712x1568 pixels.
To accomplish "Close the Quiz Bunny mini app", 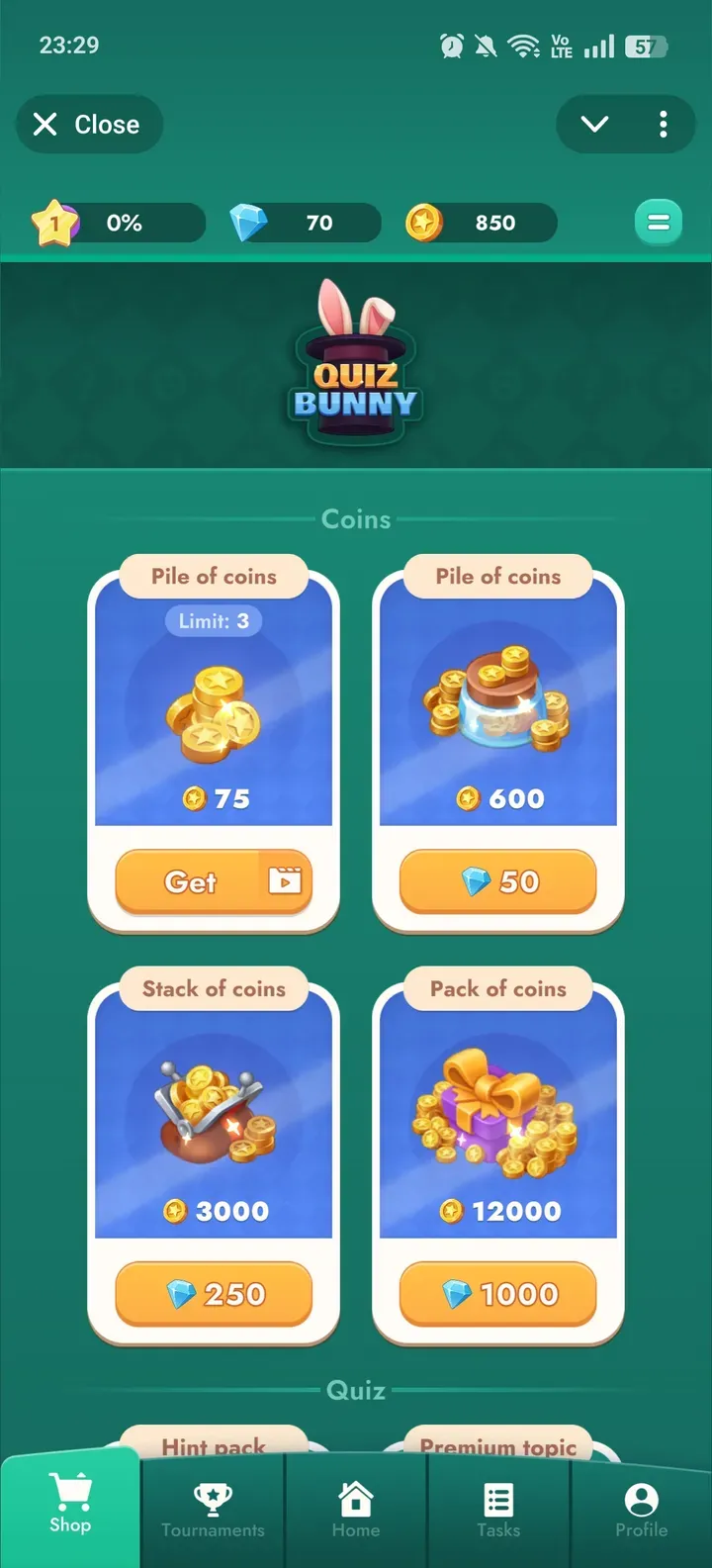I will click(x=88, y=125).
